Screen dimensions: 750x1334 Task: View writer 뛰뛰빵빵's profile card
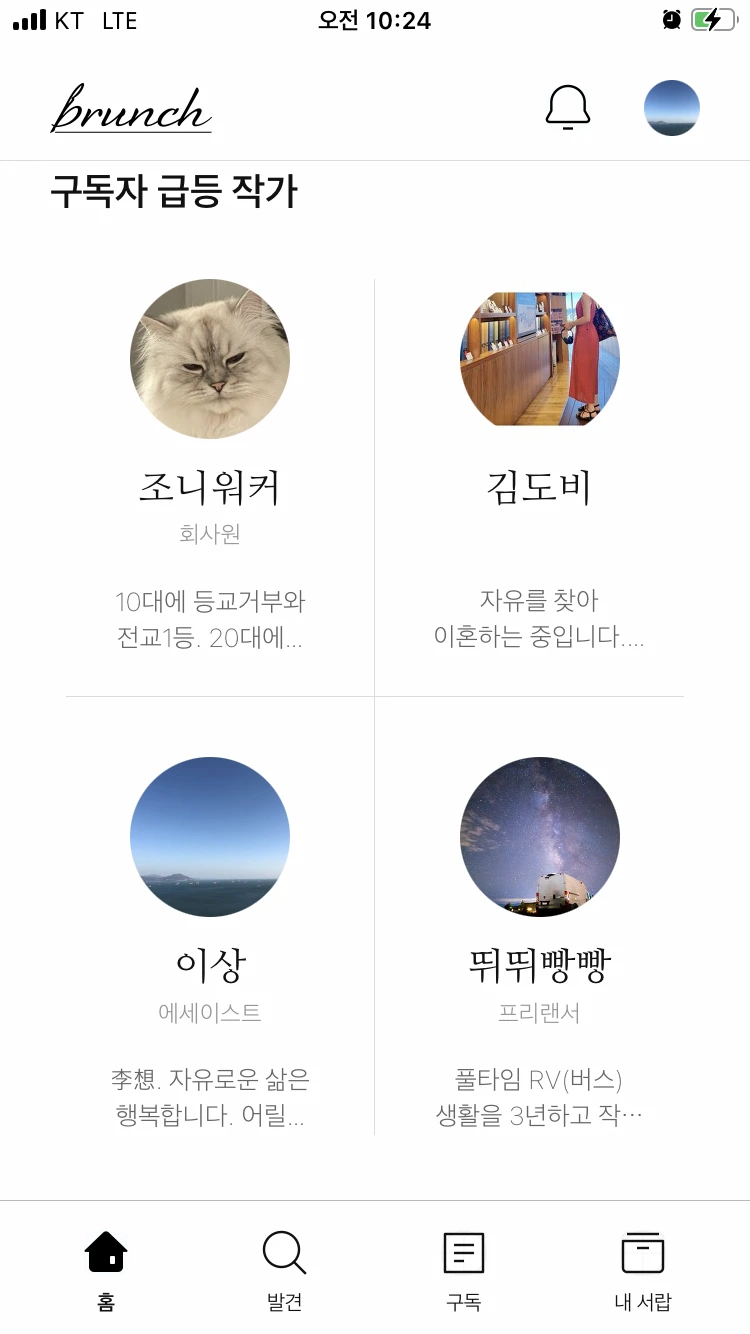pos(540,940)
